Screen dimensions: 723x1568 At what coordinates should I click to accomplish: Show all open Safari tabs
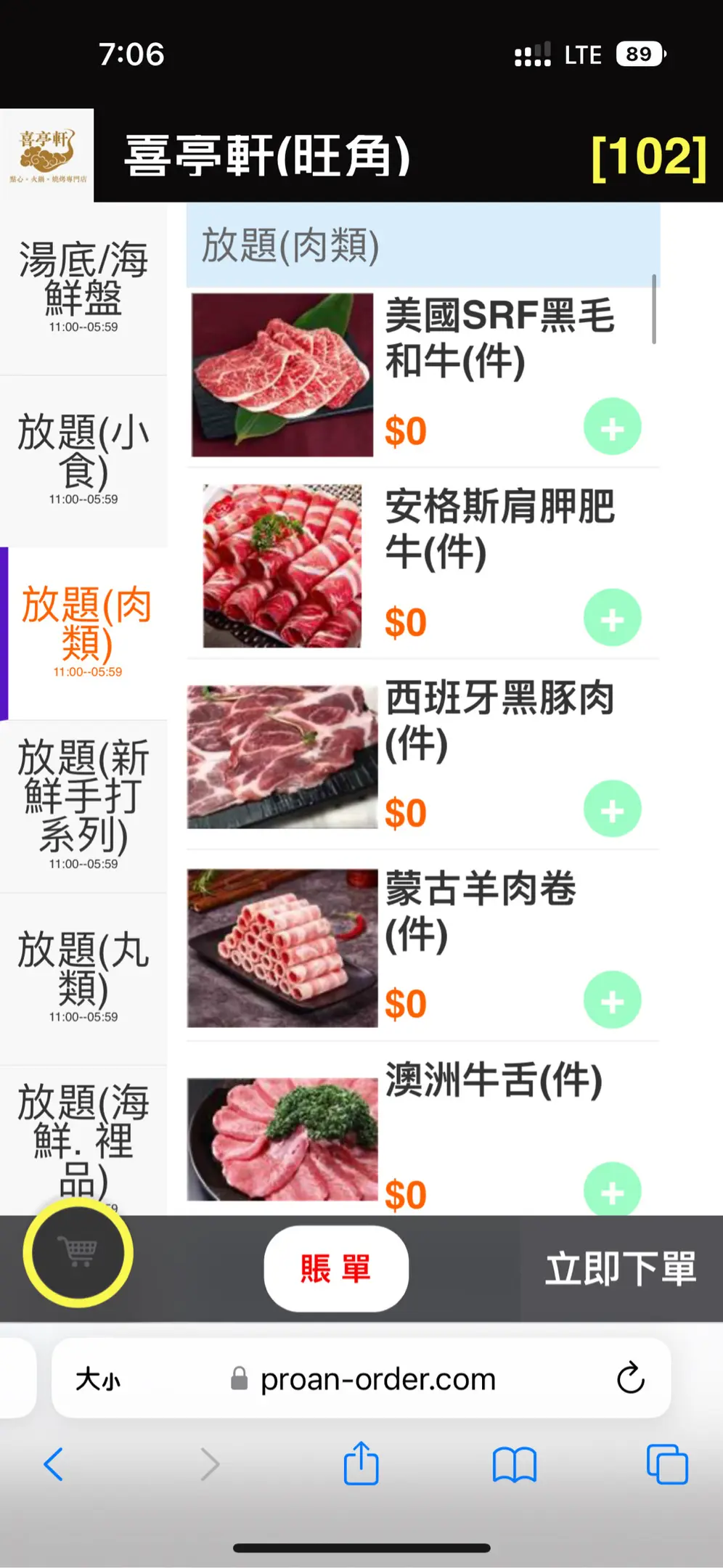click(666, 1464)
